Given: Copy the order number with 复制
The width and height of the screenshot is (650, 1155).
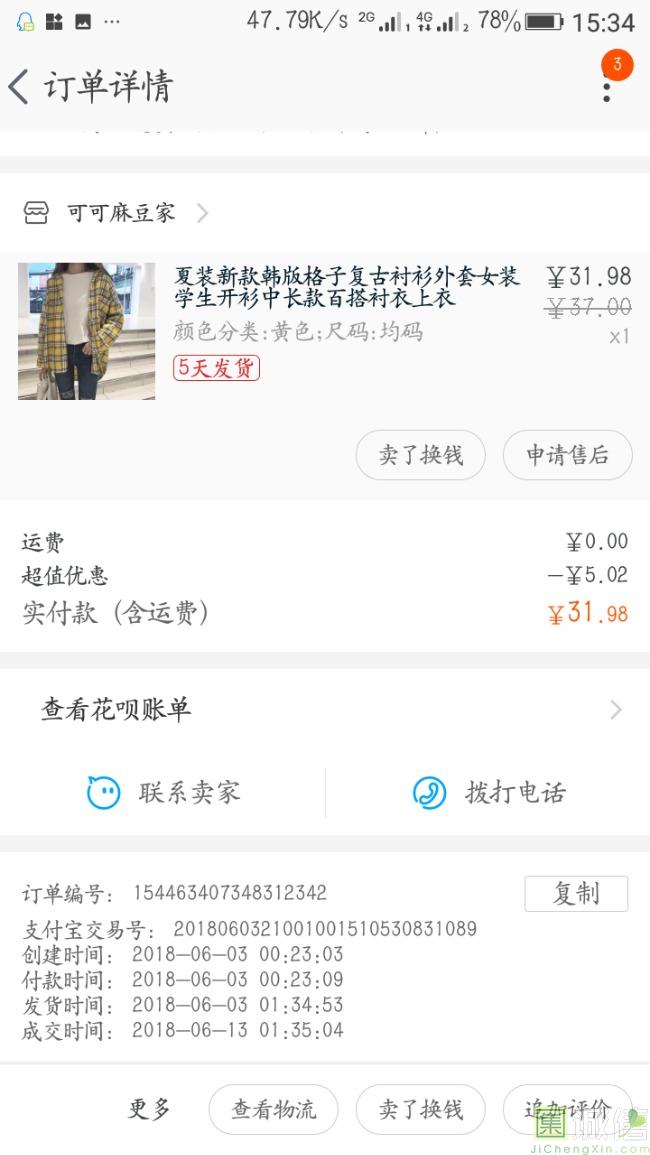Looking at the screenshot, I should (576, 894).
